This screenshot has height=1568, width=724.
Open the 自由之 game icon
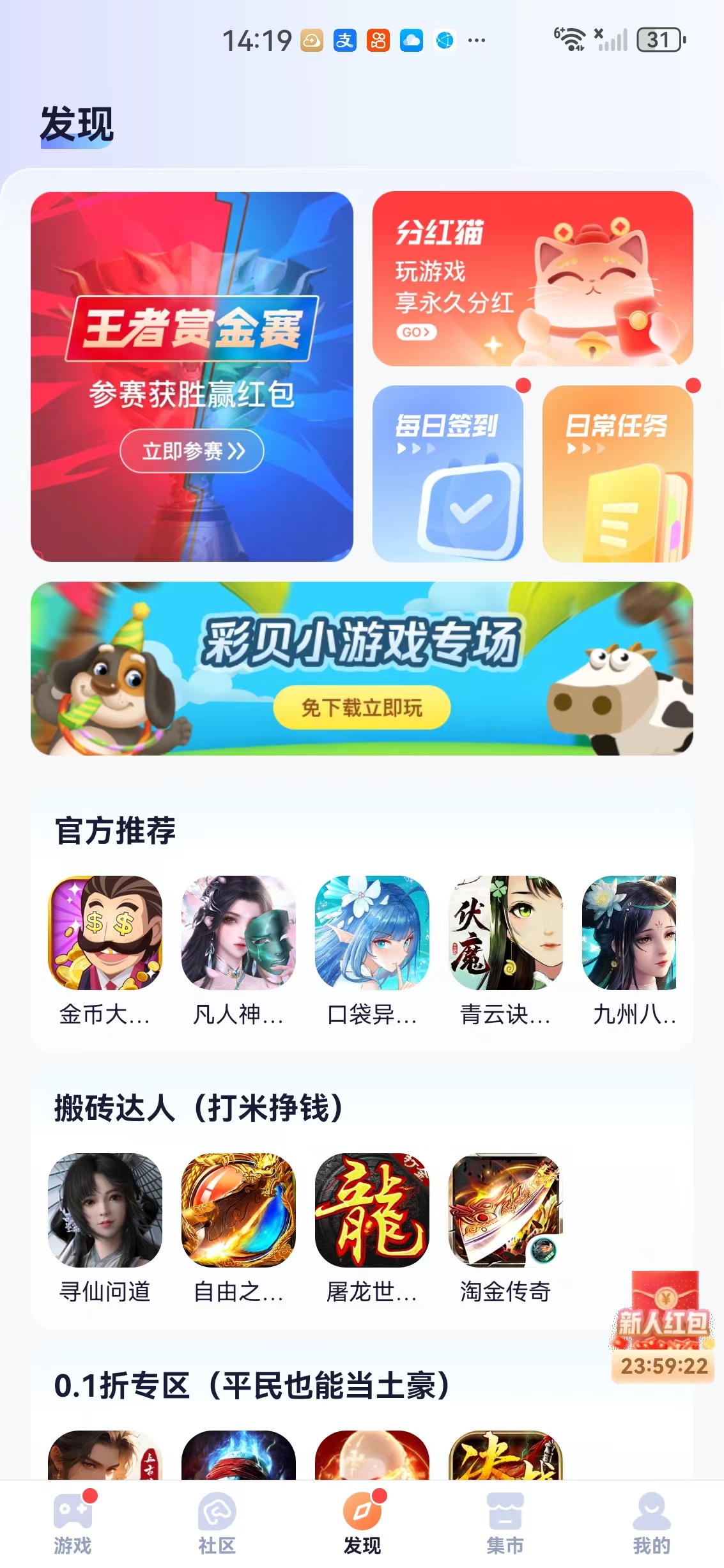(x=237, y=1210)
